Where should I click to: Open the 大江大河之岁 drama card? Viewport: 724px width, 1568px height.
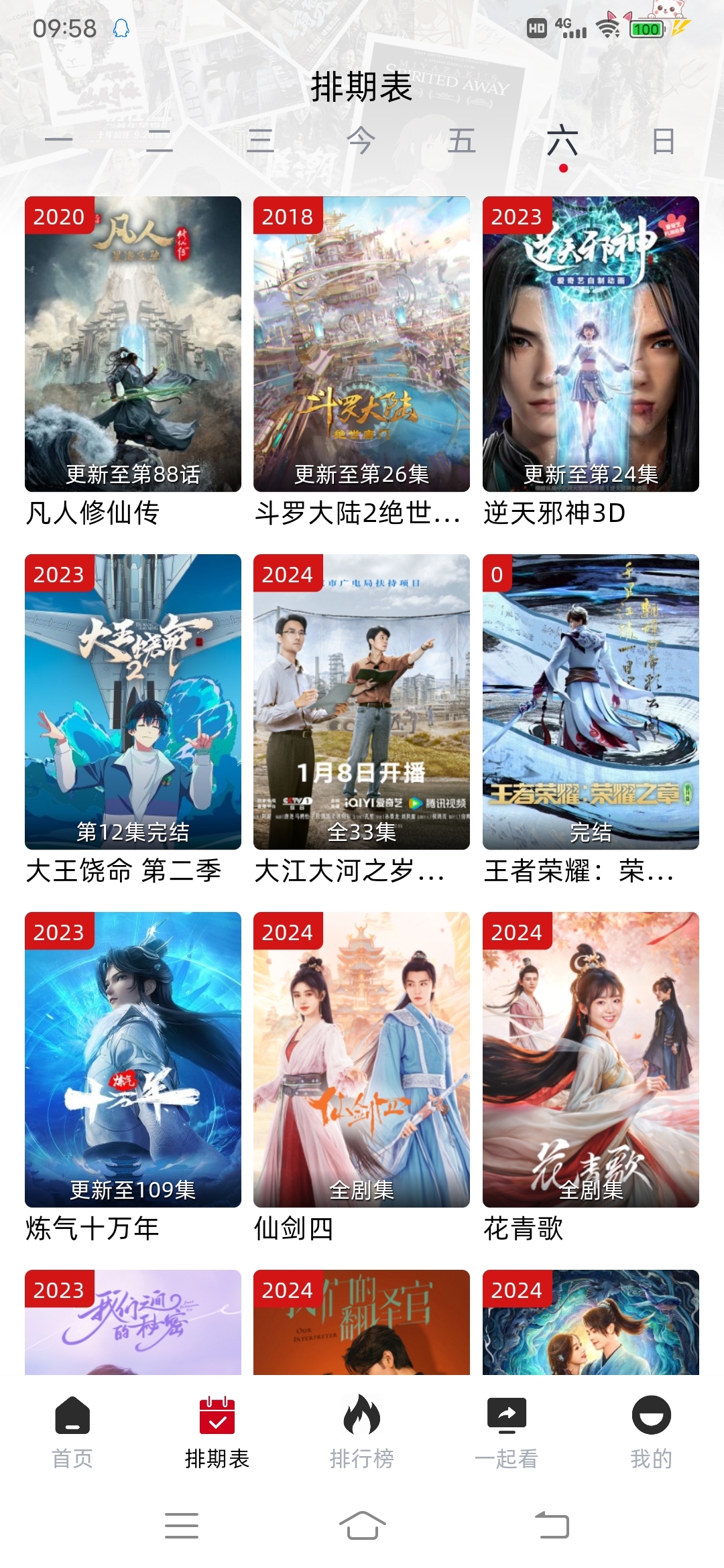pos(361,702)
